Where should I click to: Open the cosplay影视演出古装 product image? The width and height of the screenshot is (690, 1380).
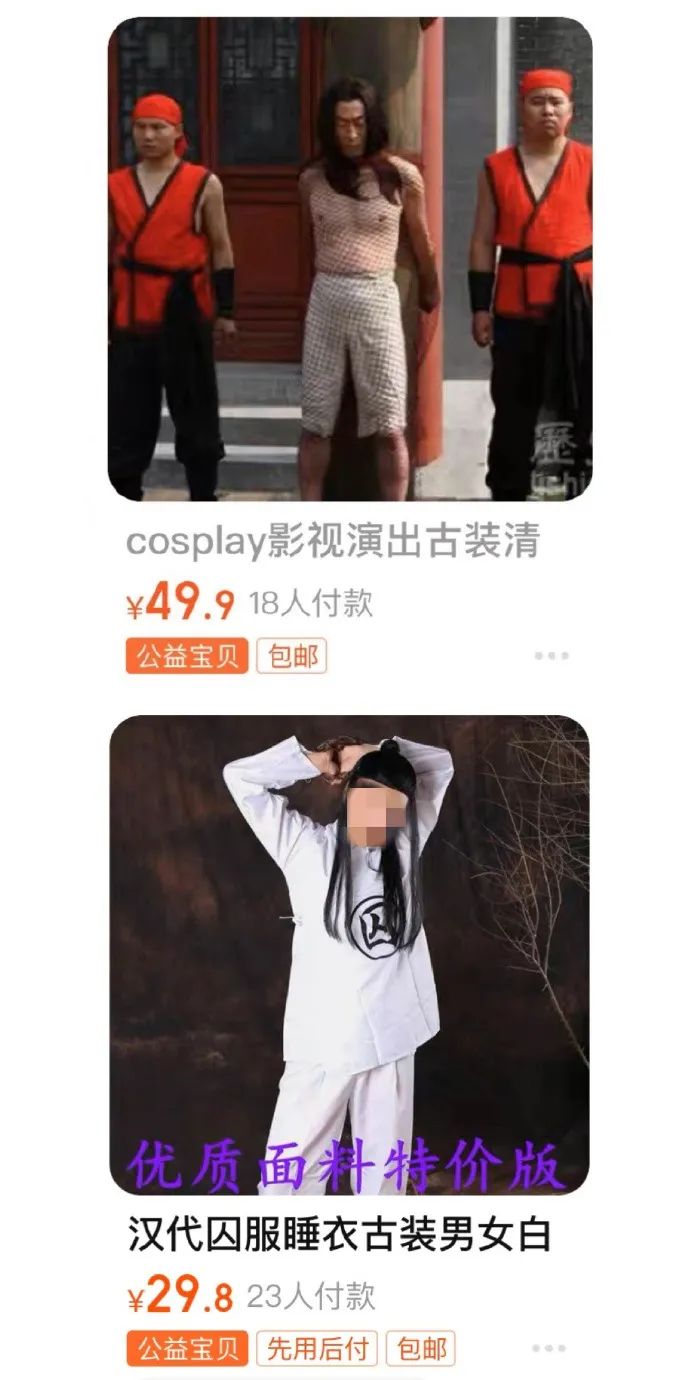[349, 258]
